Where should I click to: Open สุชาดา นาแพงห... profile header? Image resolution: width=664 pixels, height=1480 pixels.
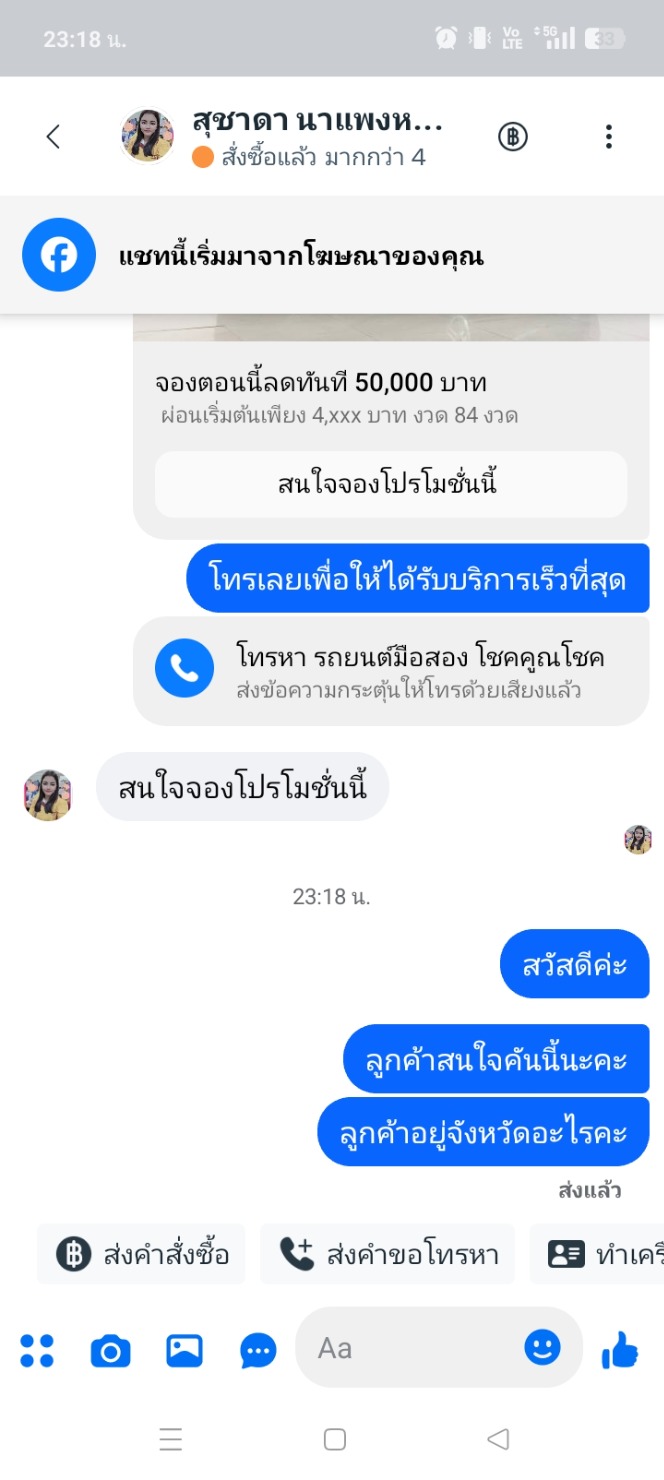(x=300, y=137)
